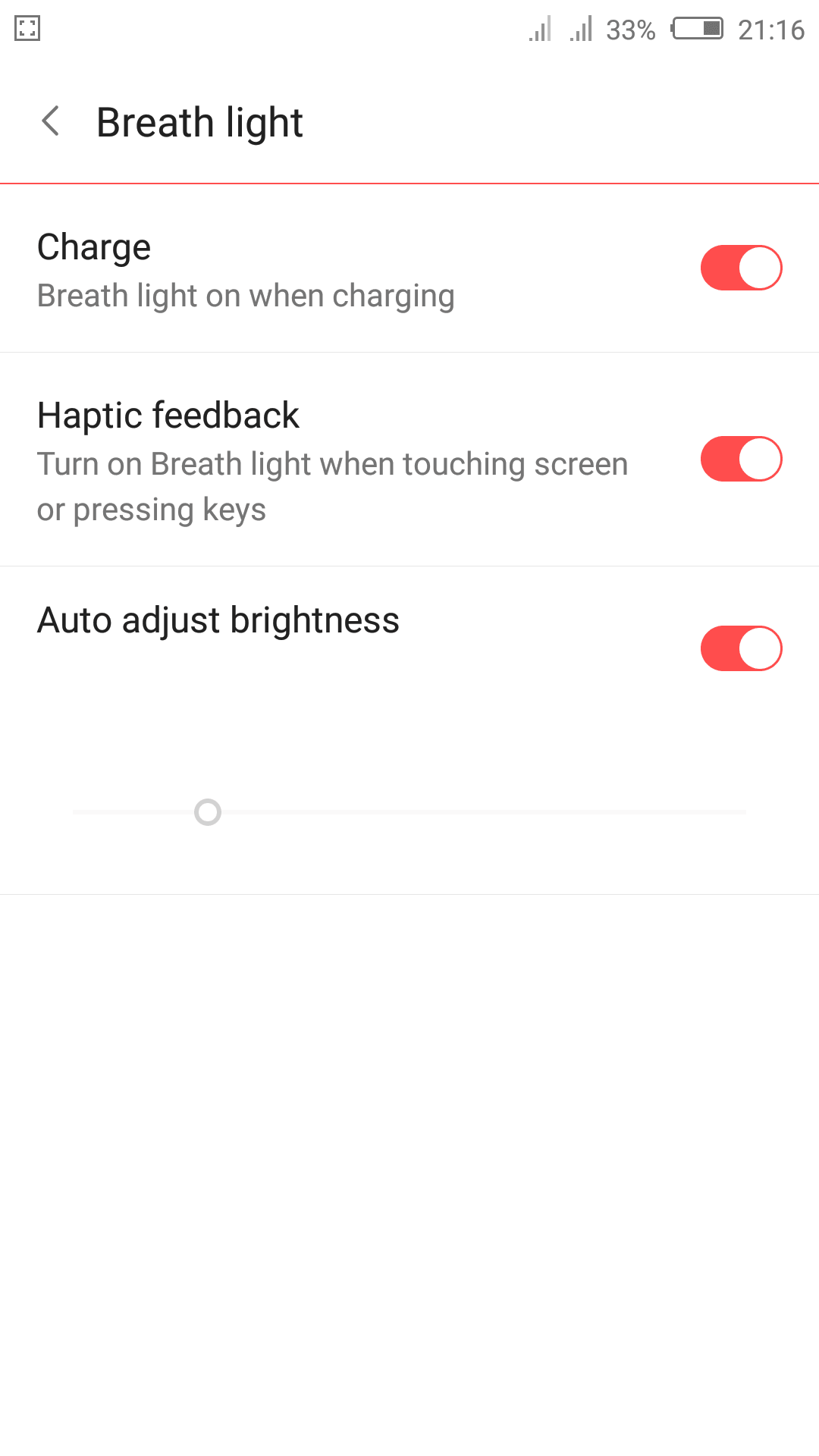Disable the Haptic feedback switch

tap(741, 459)
